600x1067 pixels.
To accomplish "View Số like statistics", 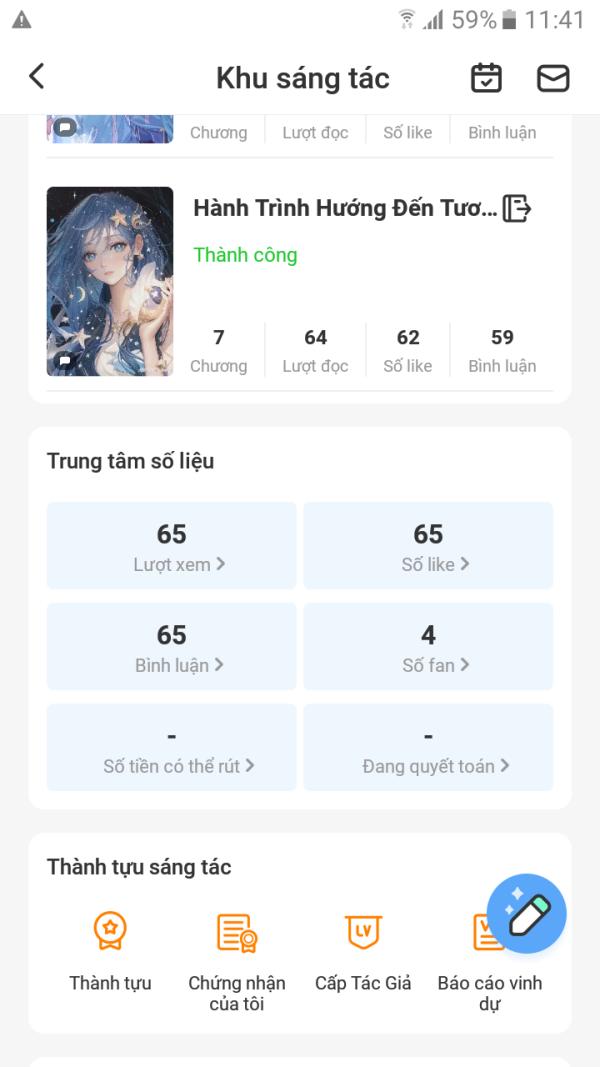I will 428,546.
